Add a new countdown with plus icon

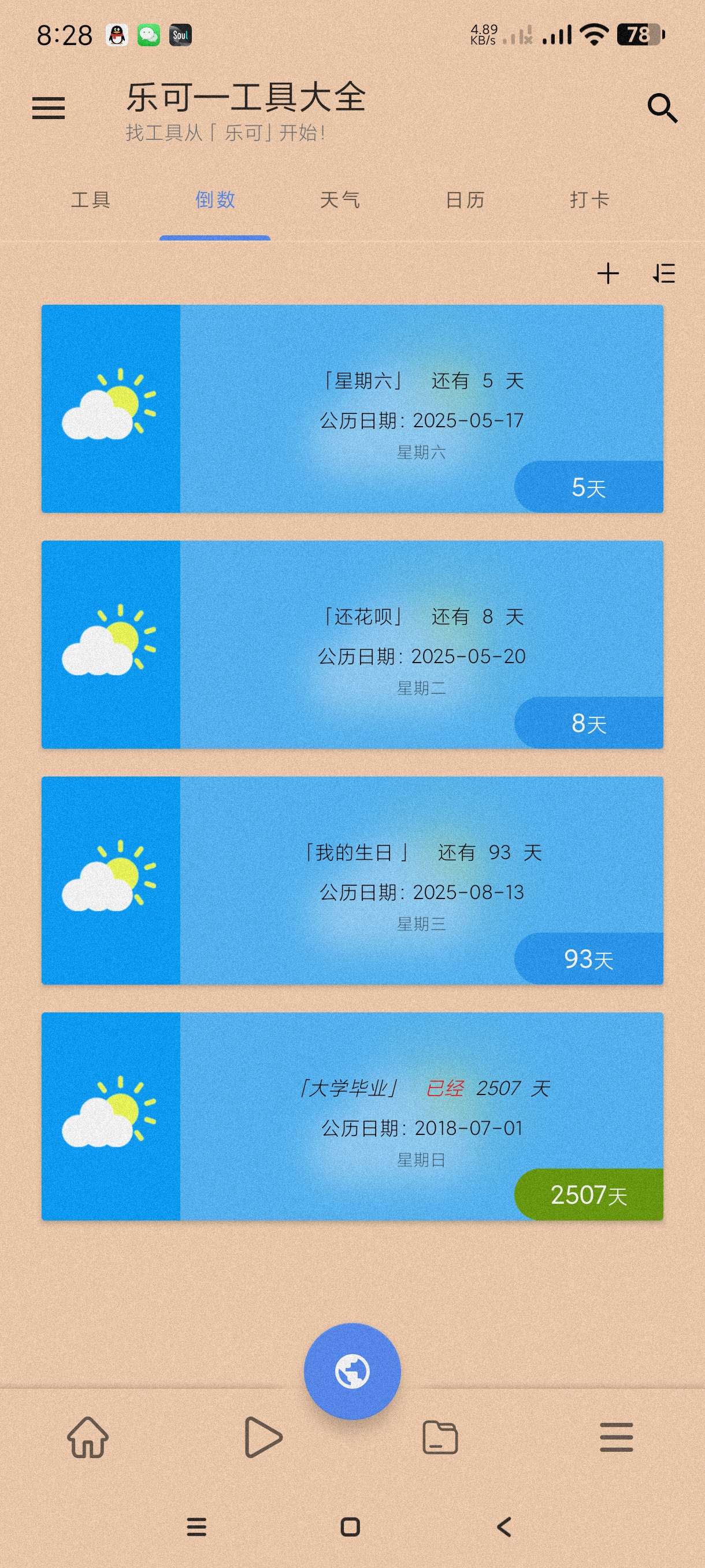[x=608, y=274]
